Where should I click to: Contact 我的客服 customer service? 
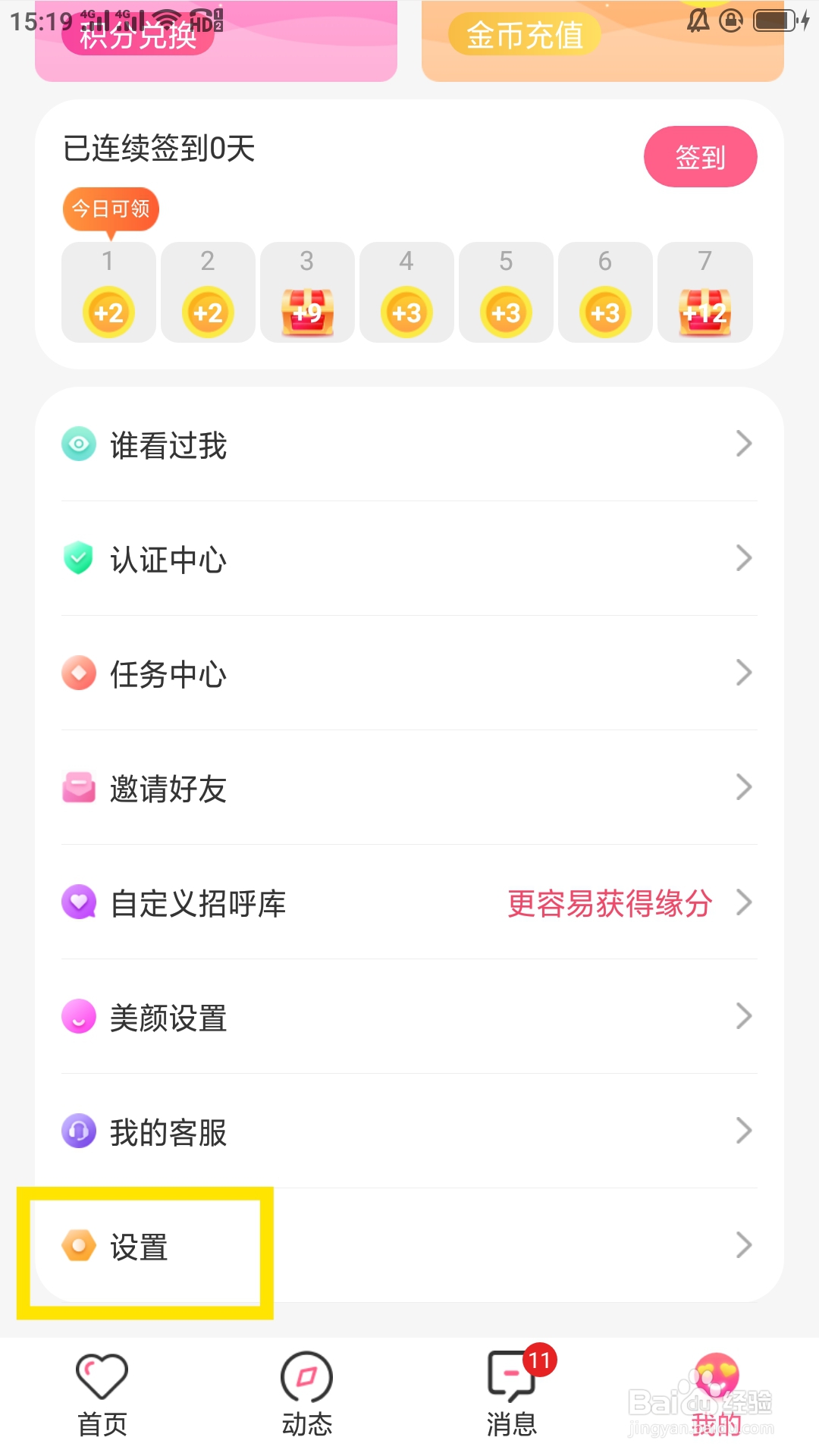click(409, 1131)
